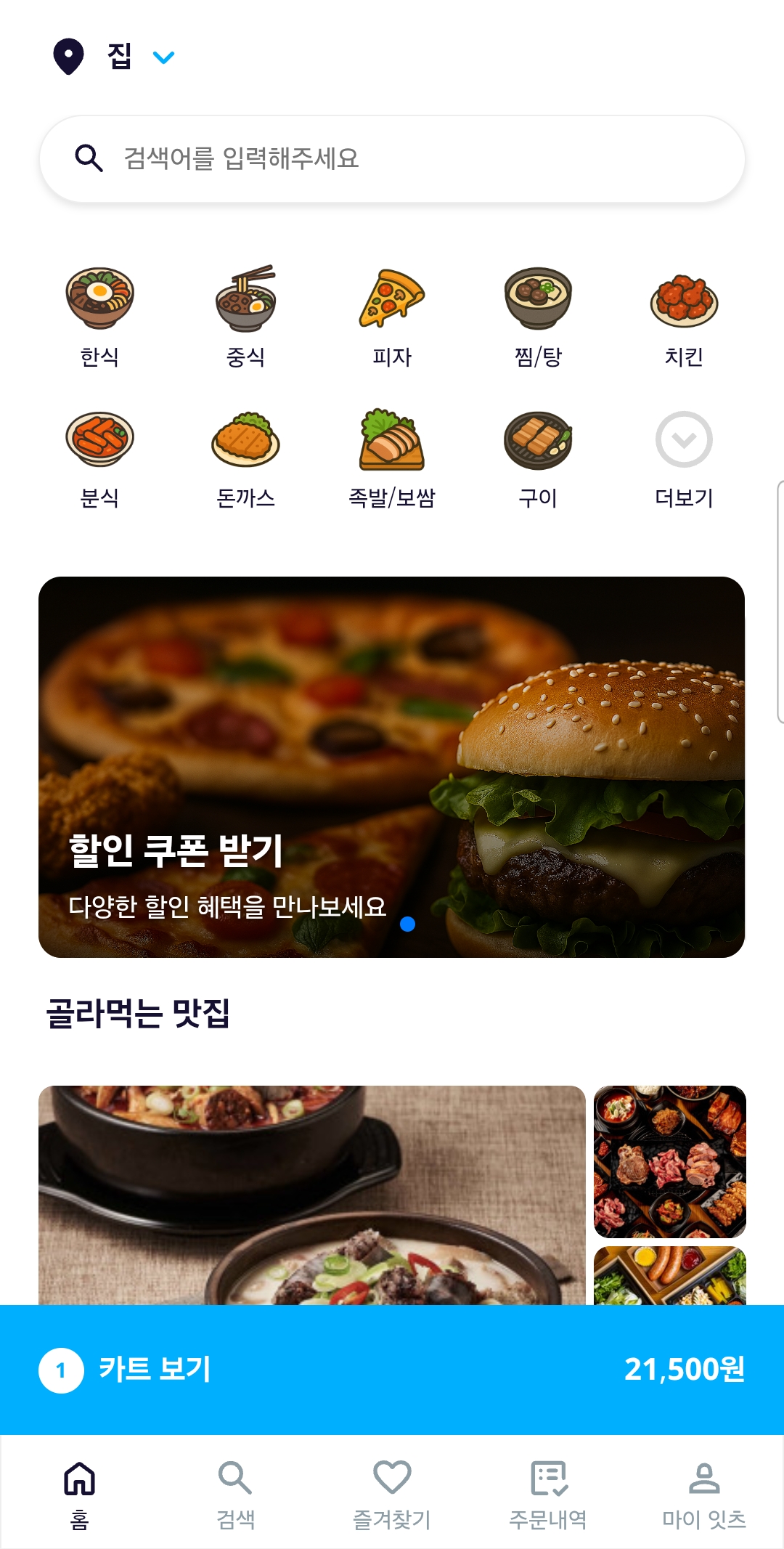
Task: Open the 할인 쿠폰 받기 banner
Action: pos(392,767)
